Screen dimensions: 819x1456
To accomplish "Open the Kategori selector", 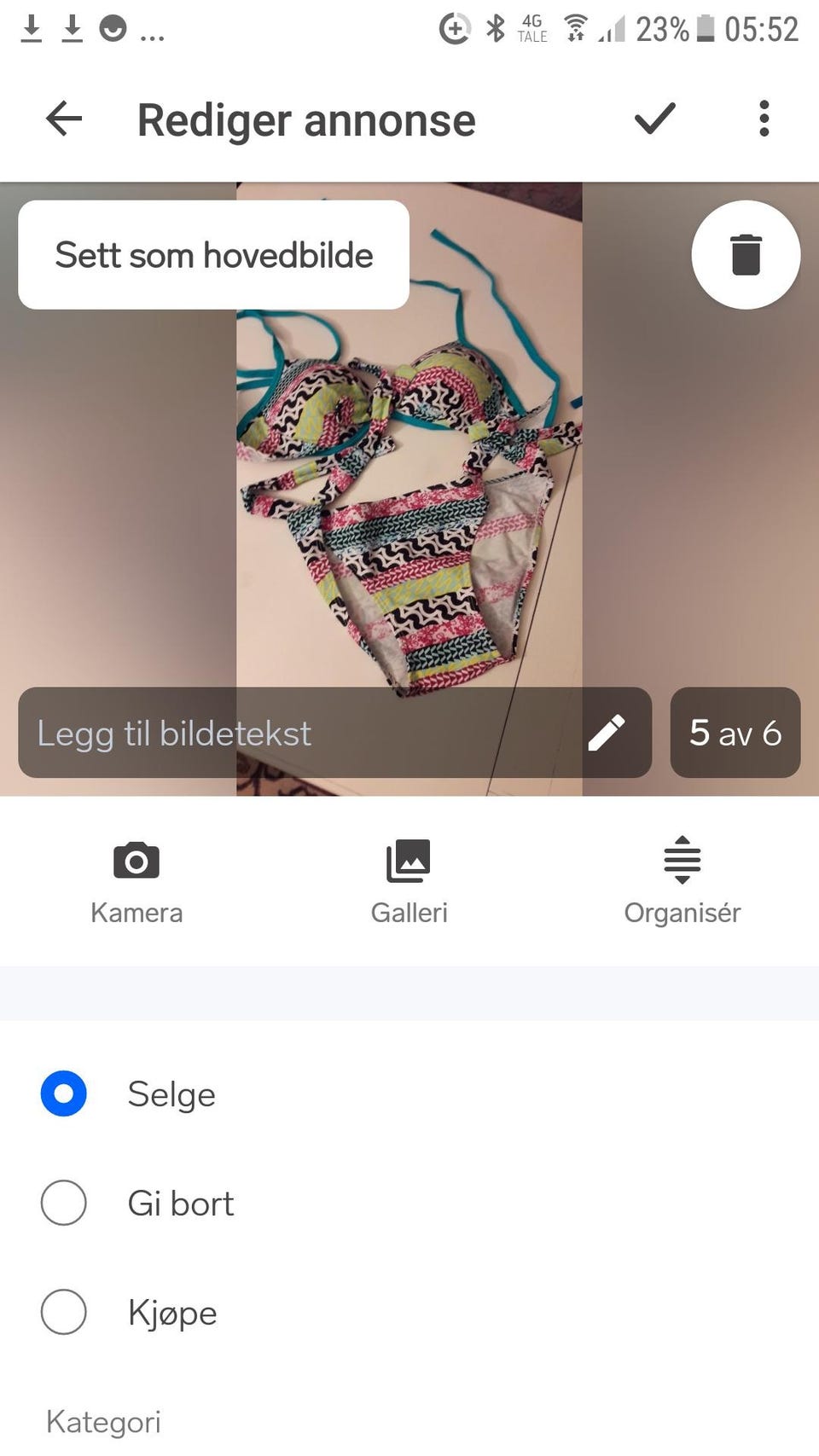I will [x=102, y=1420].
